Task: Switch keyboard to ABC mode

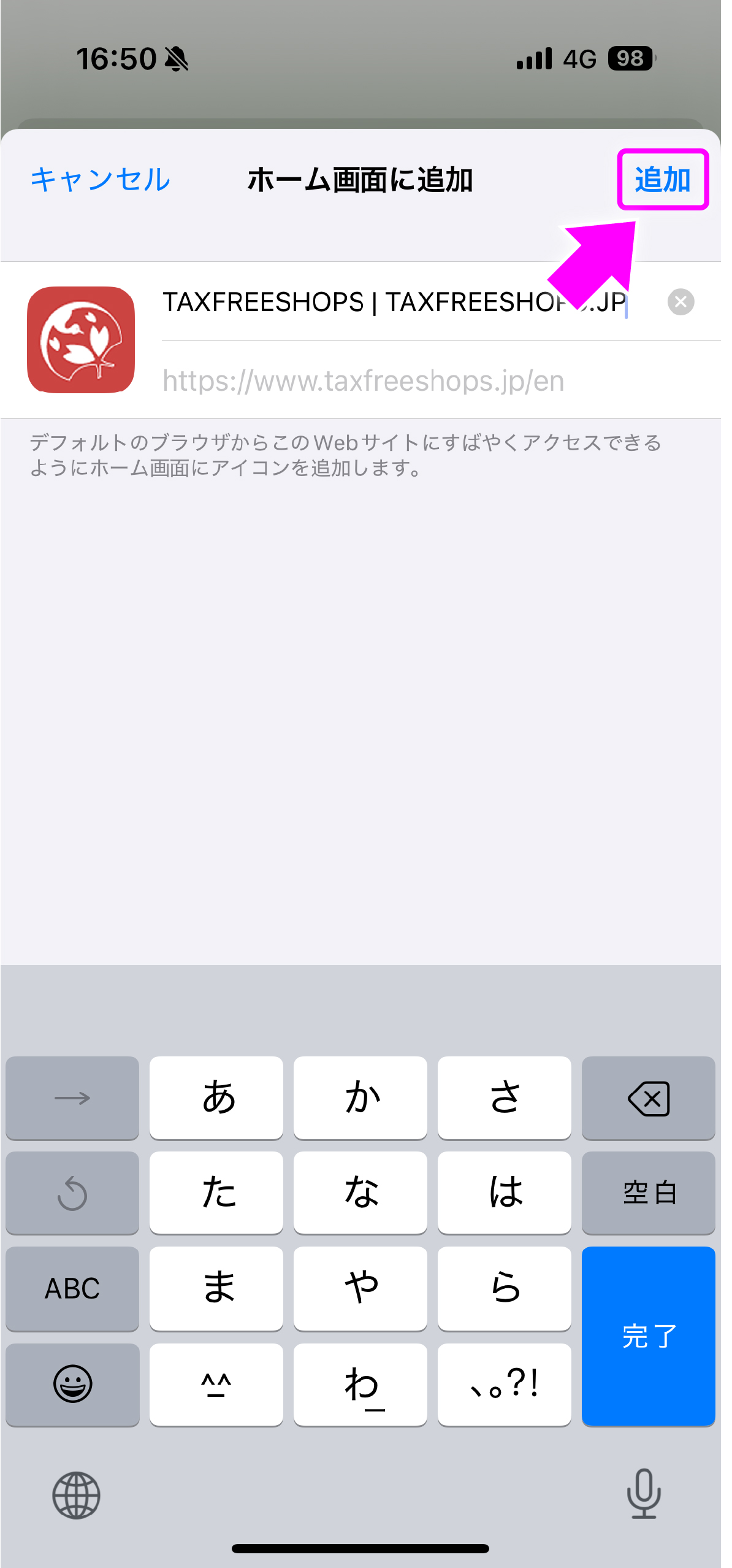Action: 72,1288
